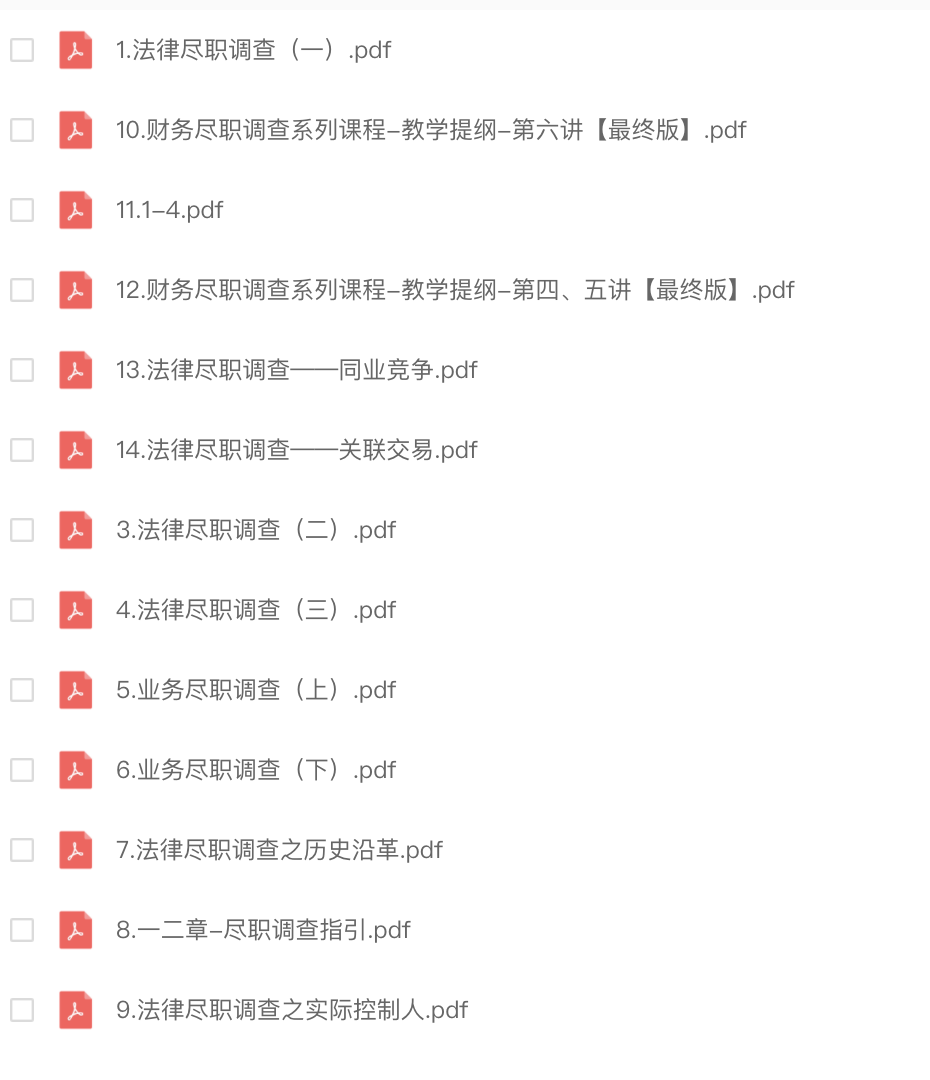Select the checkbox beside 1.法律尽职调查（一）.pdf
Image resolution: width=930 pixels, height=1080 pixels.
(22, 50)
